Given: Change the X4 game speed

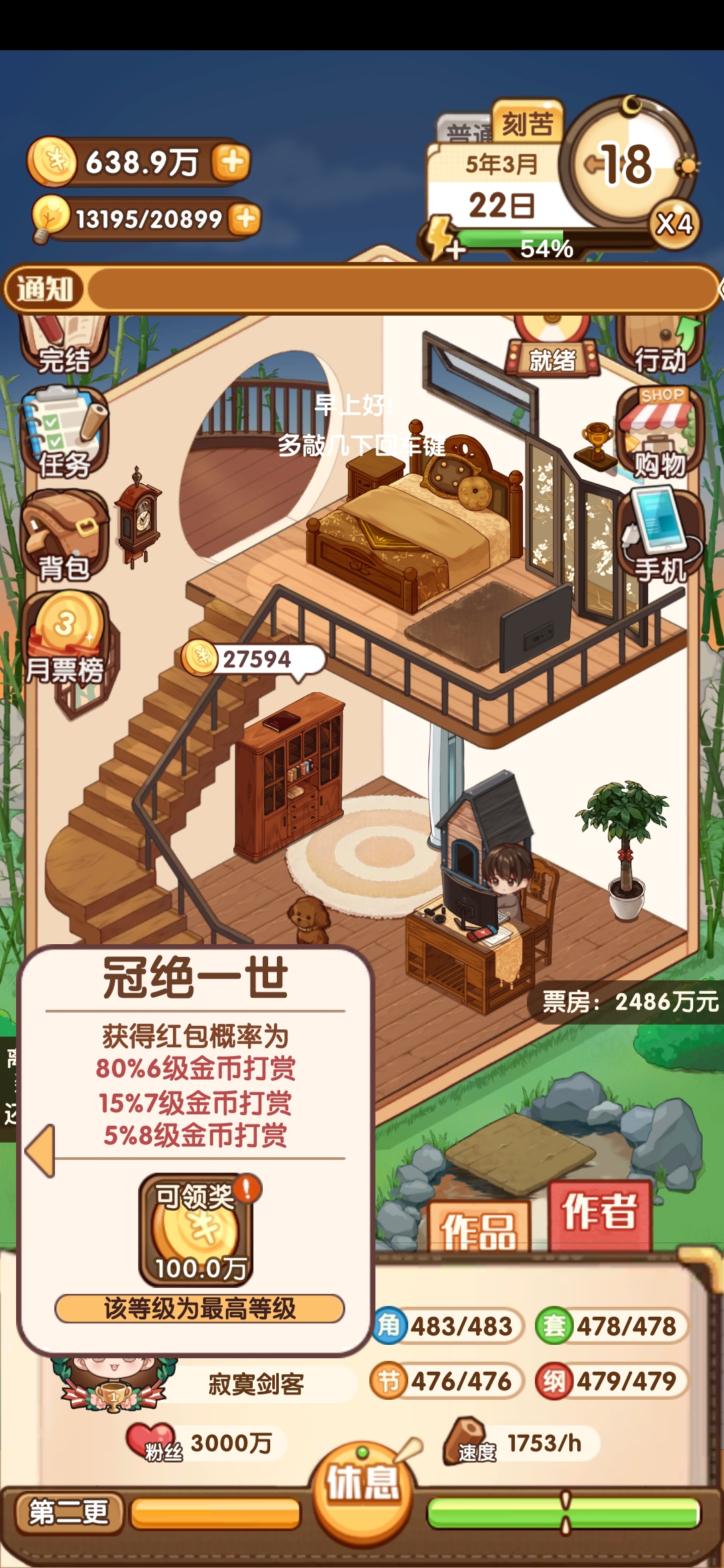Looking at the screenshot, I should 674,224.
